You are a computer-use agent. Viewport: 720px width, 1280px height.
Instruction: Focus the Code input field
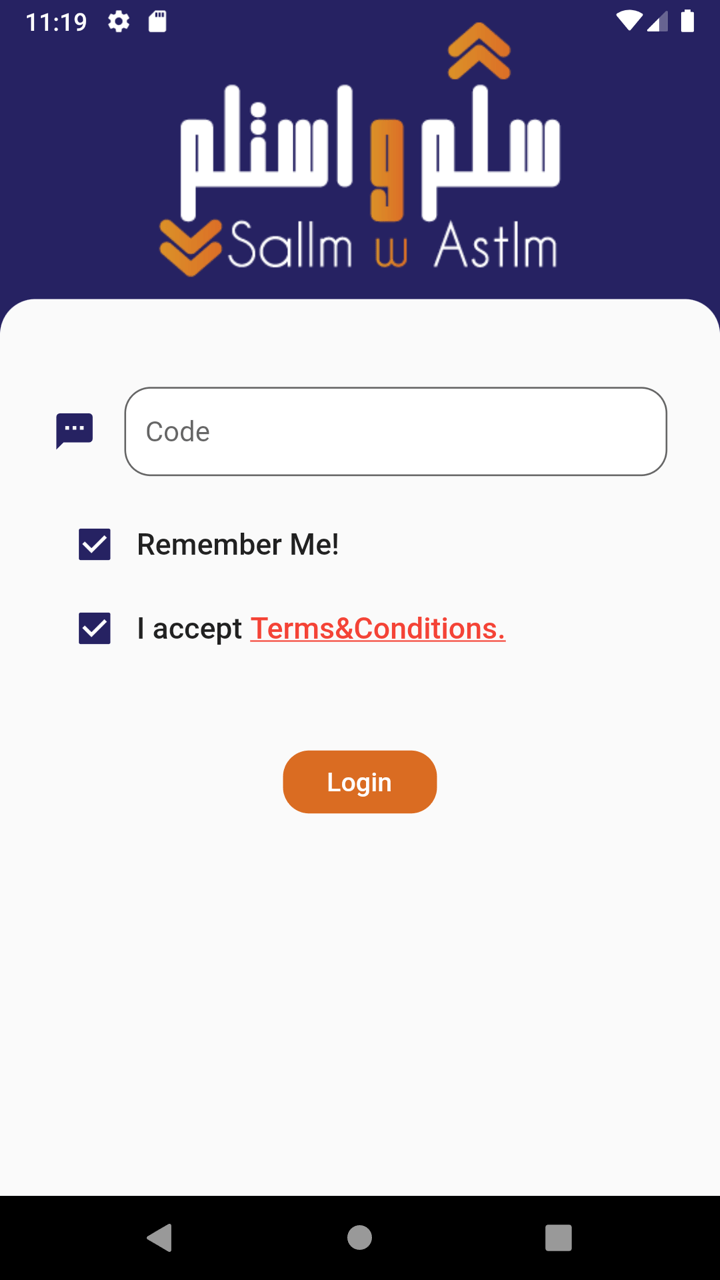click(x=395, y=431)
